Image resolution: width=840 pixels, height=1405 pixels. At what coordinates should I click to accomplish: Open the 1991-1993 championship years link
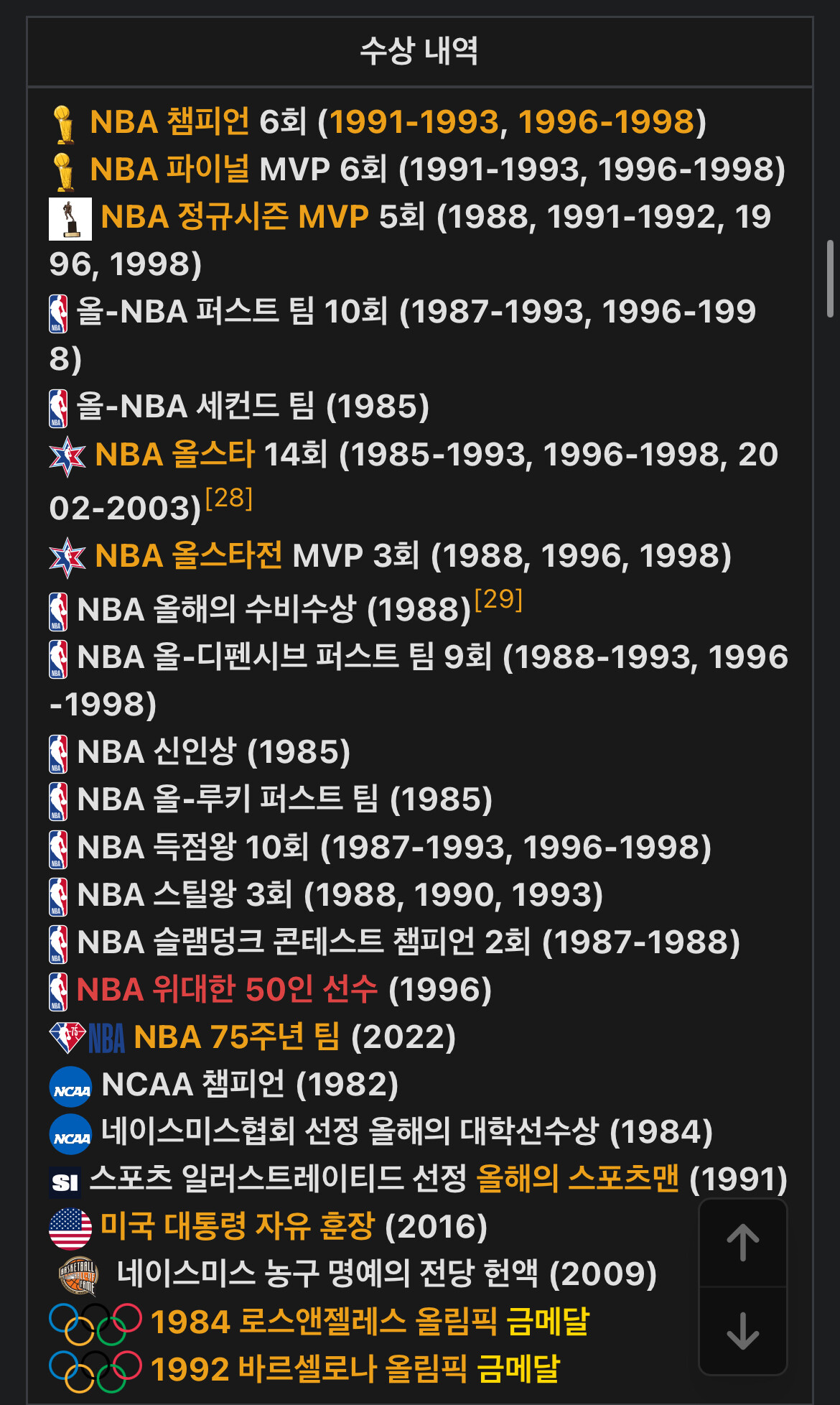click(414, 121)
